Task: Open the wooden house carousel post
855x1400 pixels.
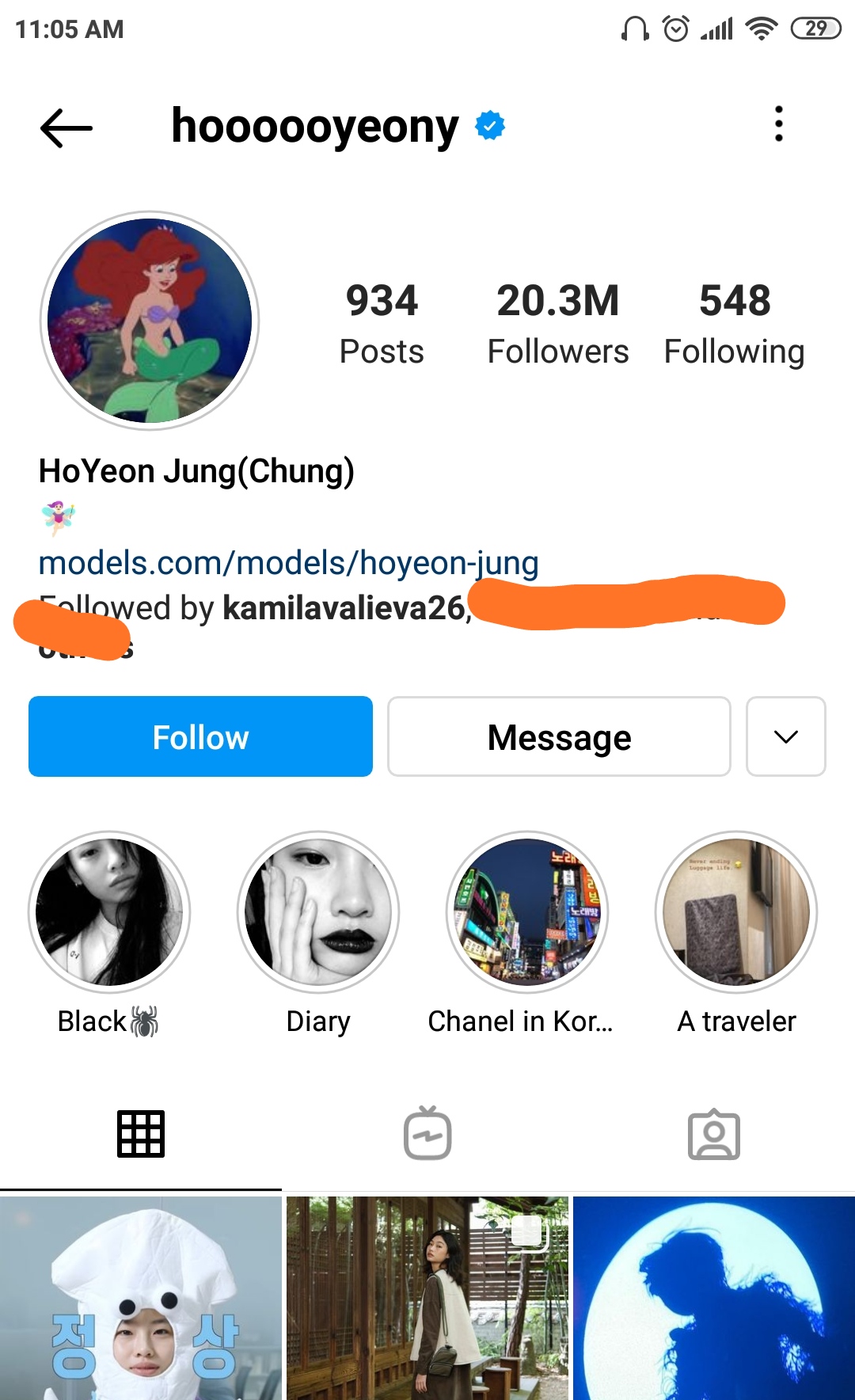Action: [427, 1299]
